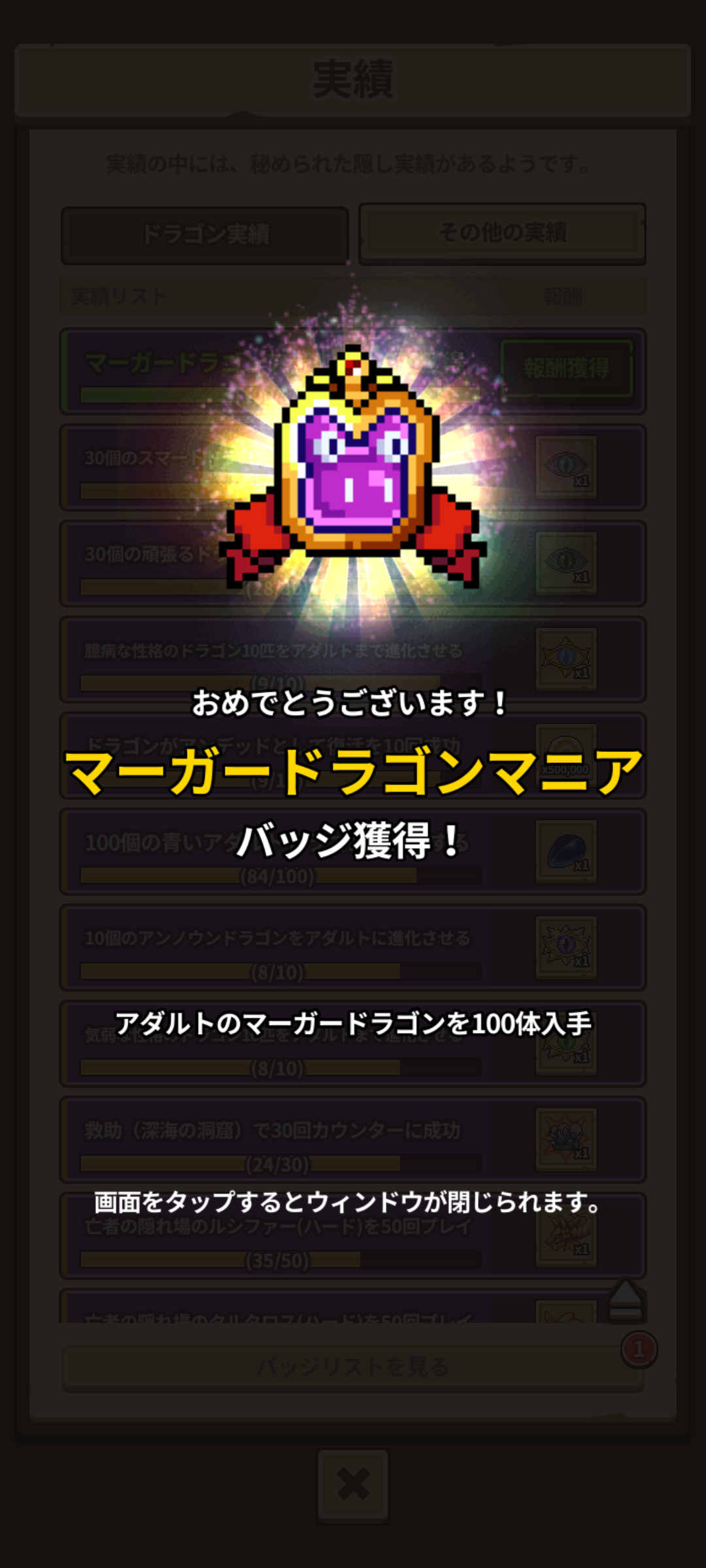Switch to the その他の実績 tab
Image resolution: width=706 pixels, height=1568 pixels.
point(502,233)
